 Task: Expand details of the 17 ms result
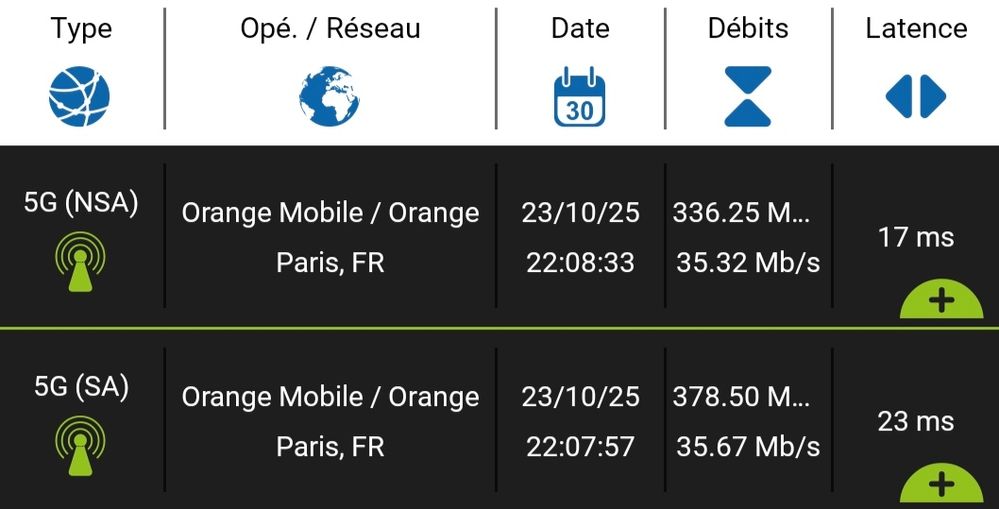(x=941, y=301)
